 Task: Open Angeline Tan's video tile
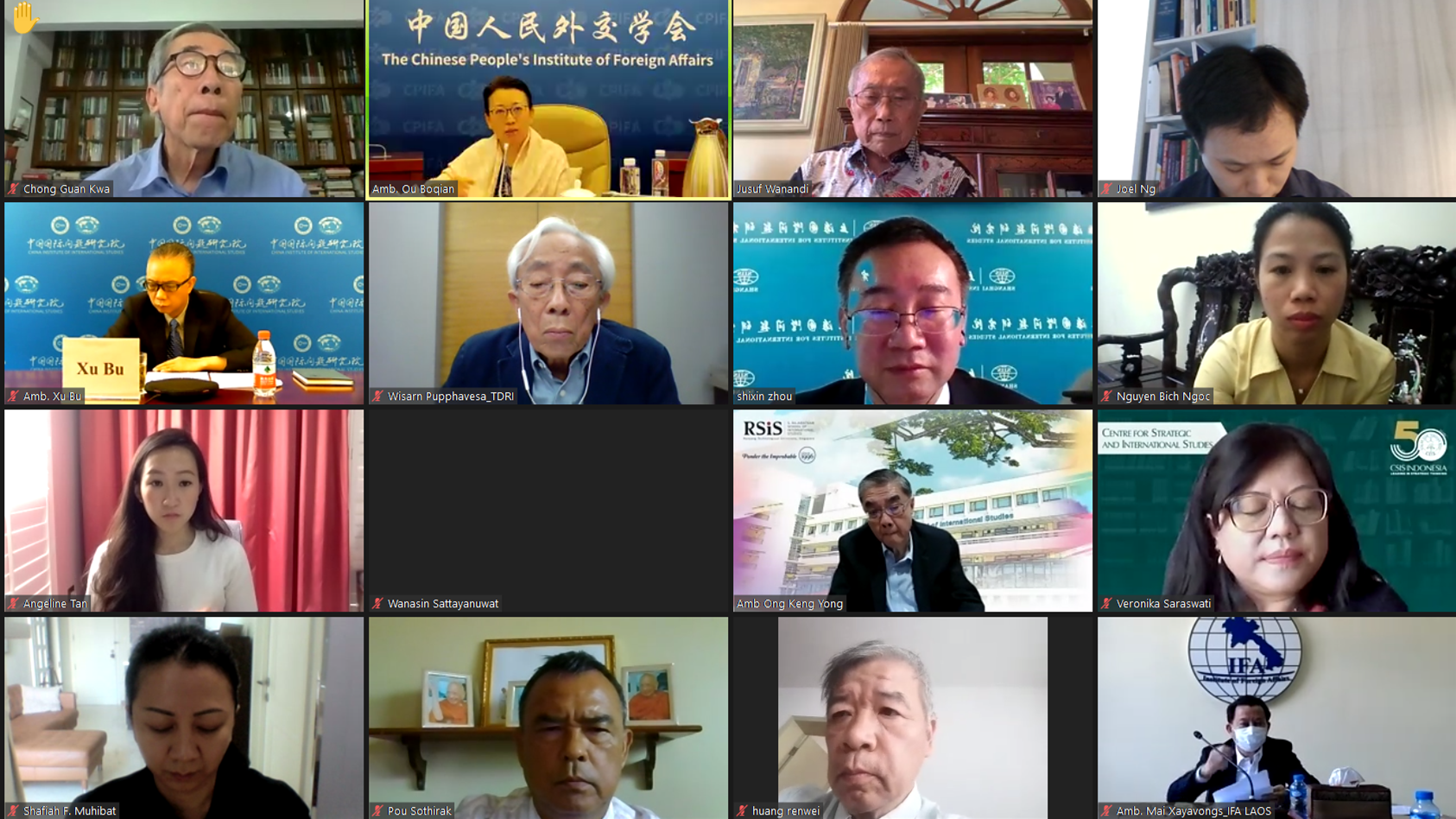tap(184, 511)
